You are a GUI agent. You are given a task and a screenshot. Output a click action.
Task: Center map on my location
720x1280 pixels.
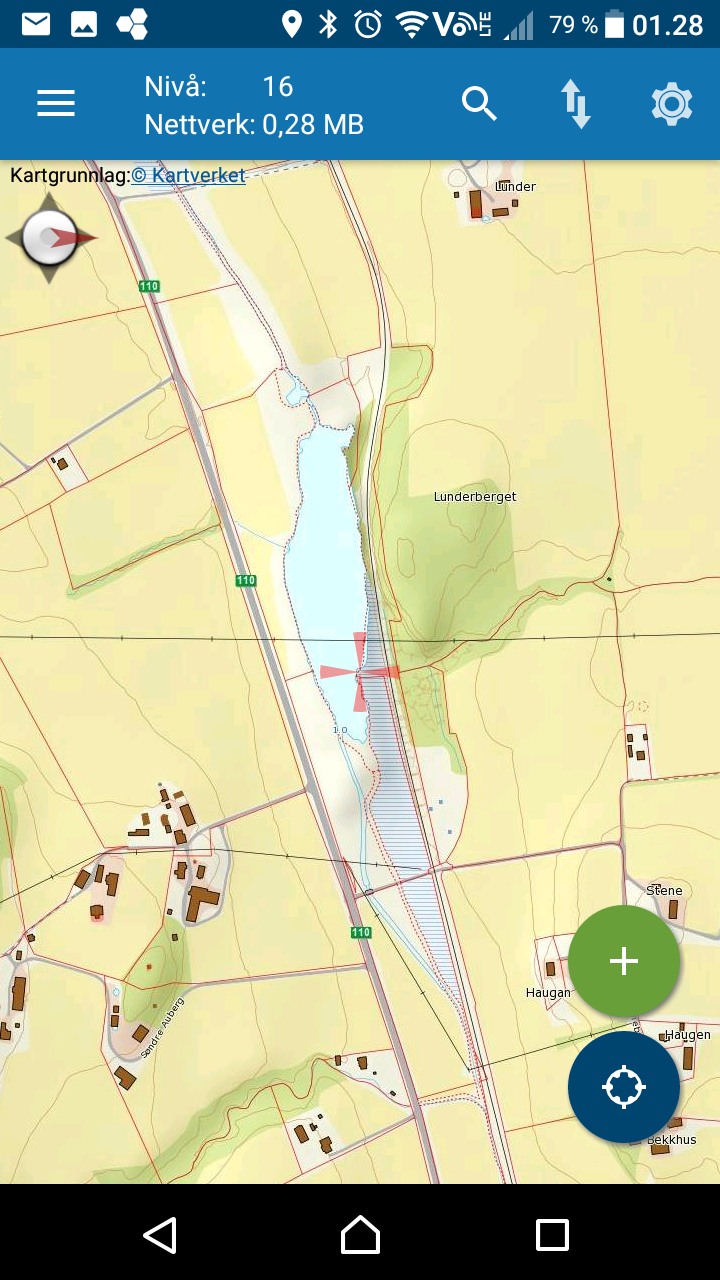tap(624, 1087)
